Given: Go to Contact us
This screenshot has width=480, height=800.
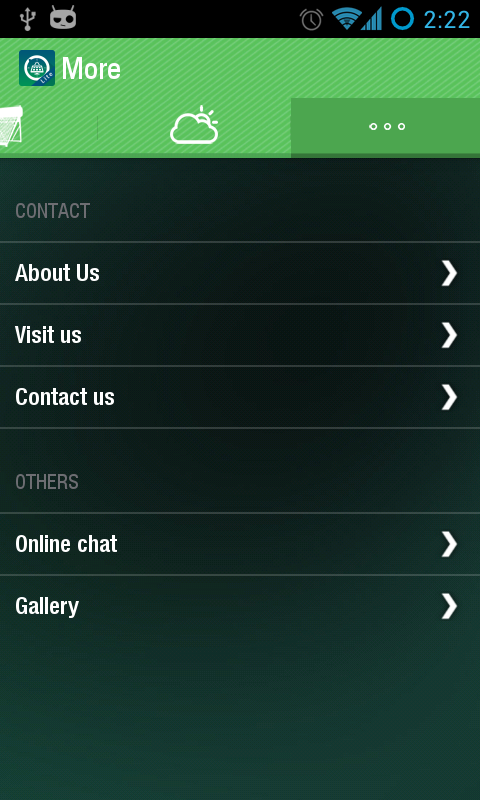Looking at the screenshot, I should tap(240, 397).
